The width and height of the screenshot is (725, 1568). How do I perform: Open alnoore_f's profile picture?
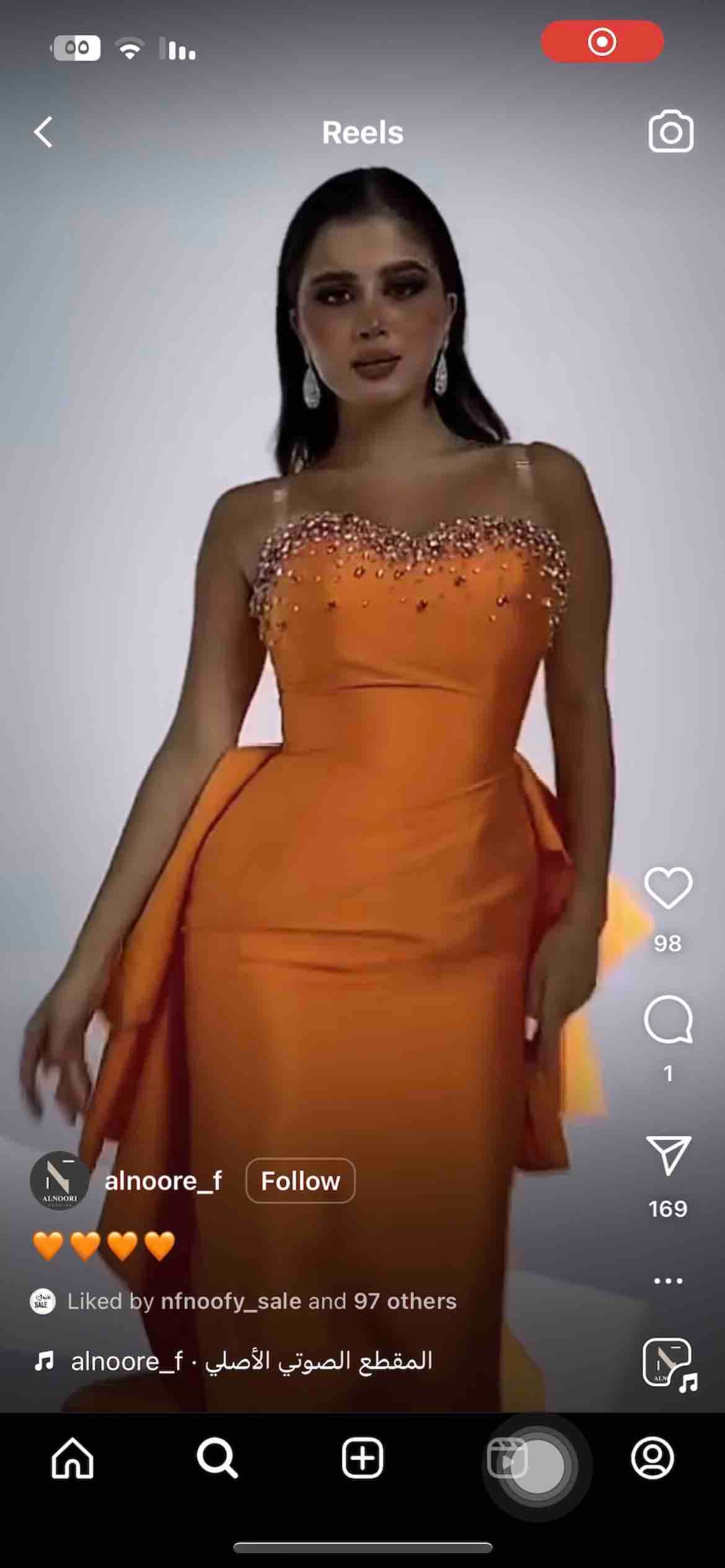pos(59,1181)
